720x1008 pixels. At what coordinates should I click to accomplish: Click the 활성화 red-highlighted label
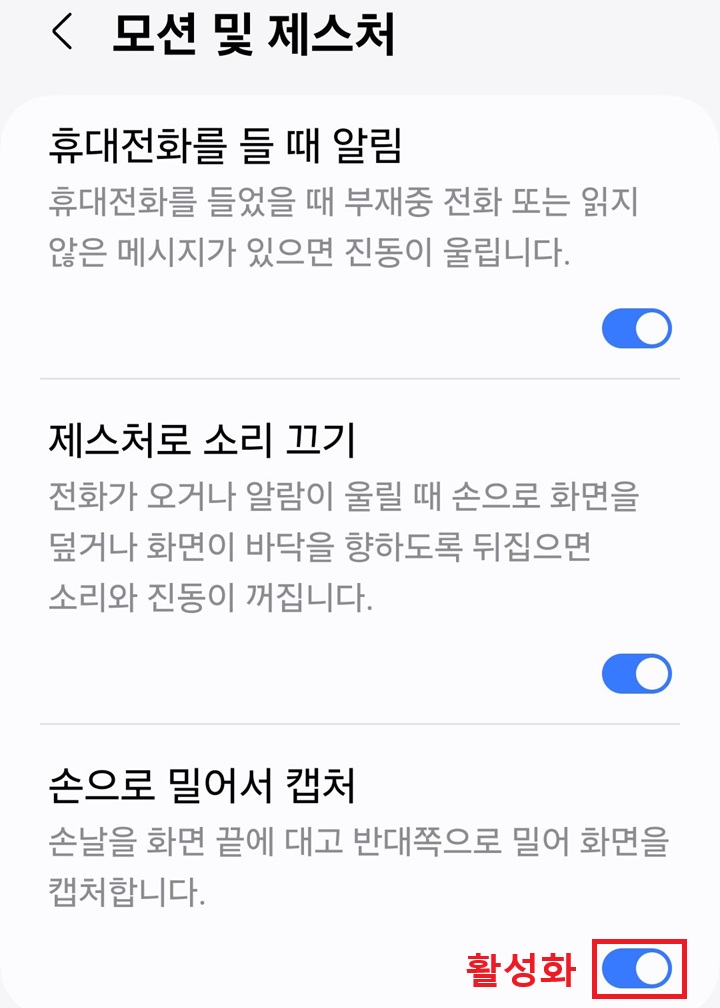click(x=521, y=966)
